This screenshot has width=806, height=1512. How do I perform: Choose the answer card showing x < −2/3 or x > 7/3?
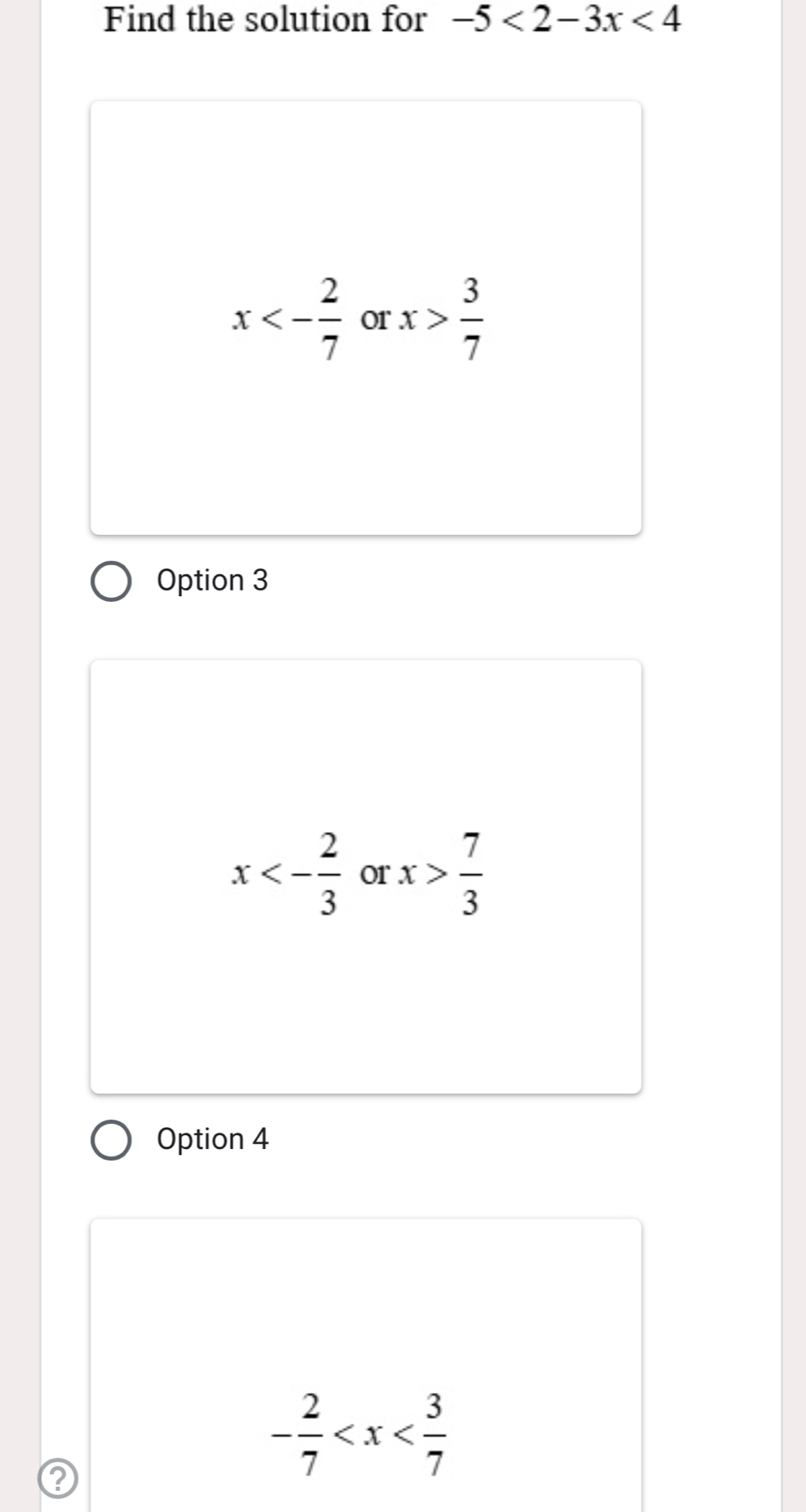[x=365, y=875]
